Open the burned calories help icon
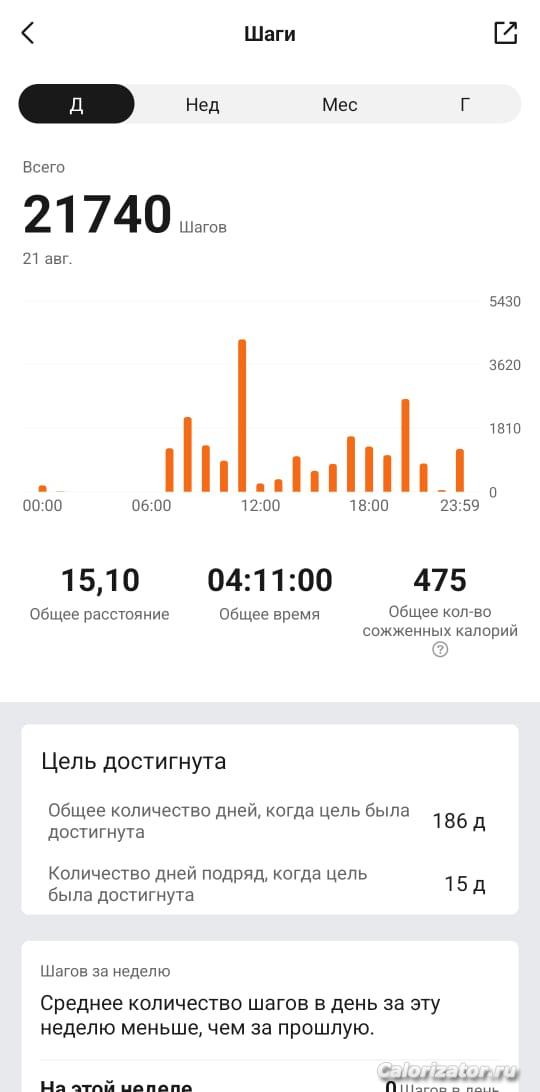 tap(440, 650)
